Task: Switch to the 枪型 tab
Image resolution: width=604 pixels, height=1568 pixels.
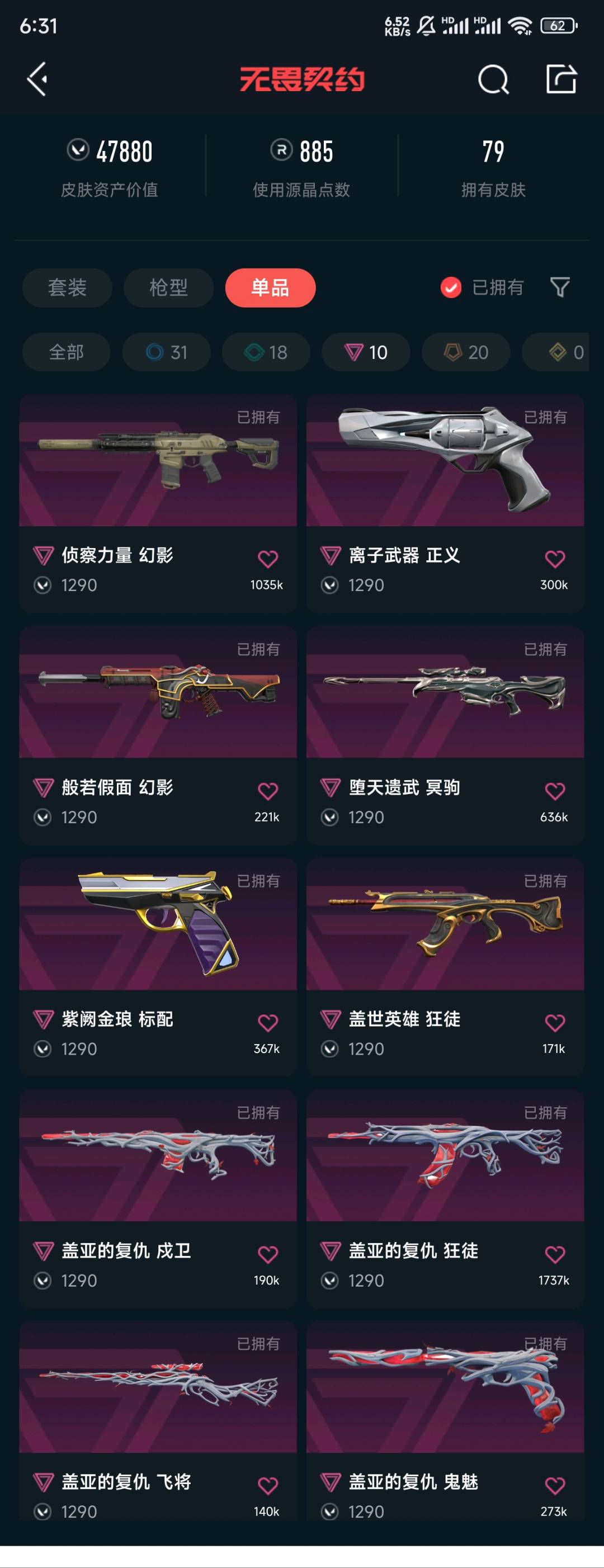Action: 169,287
